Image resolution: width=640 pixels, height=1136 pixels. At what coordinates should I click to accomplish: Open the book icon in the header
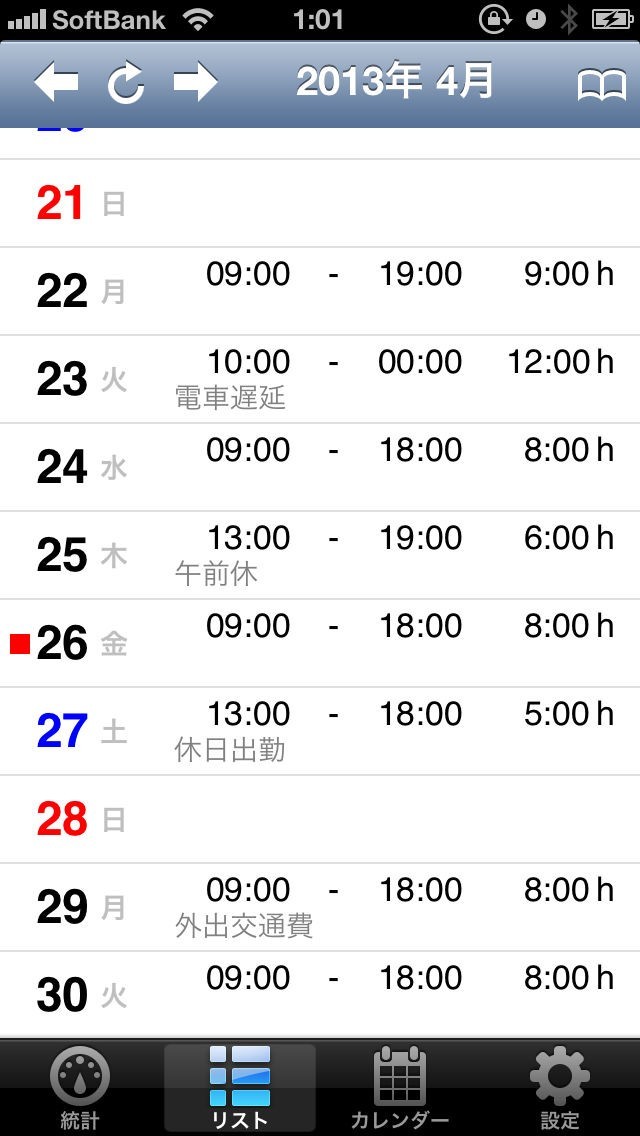point(601,86)
